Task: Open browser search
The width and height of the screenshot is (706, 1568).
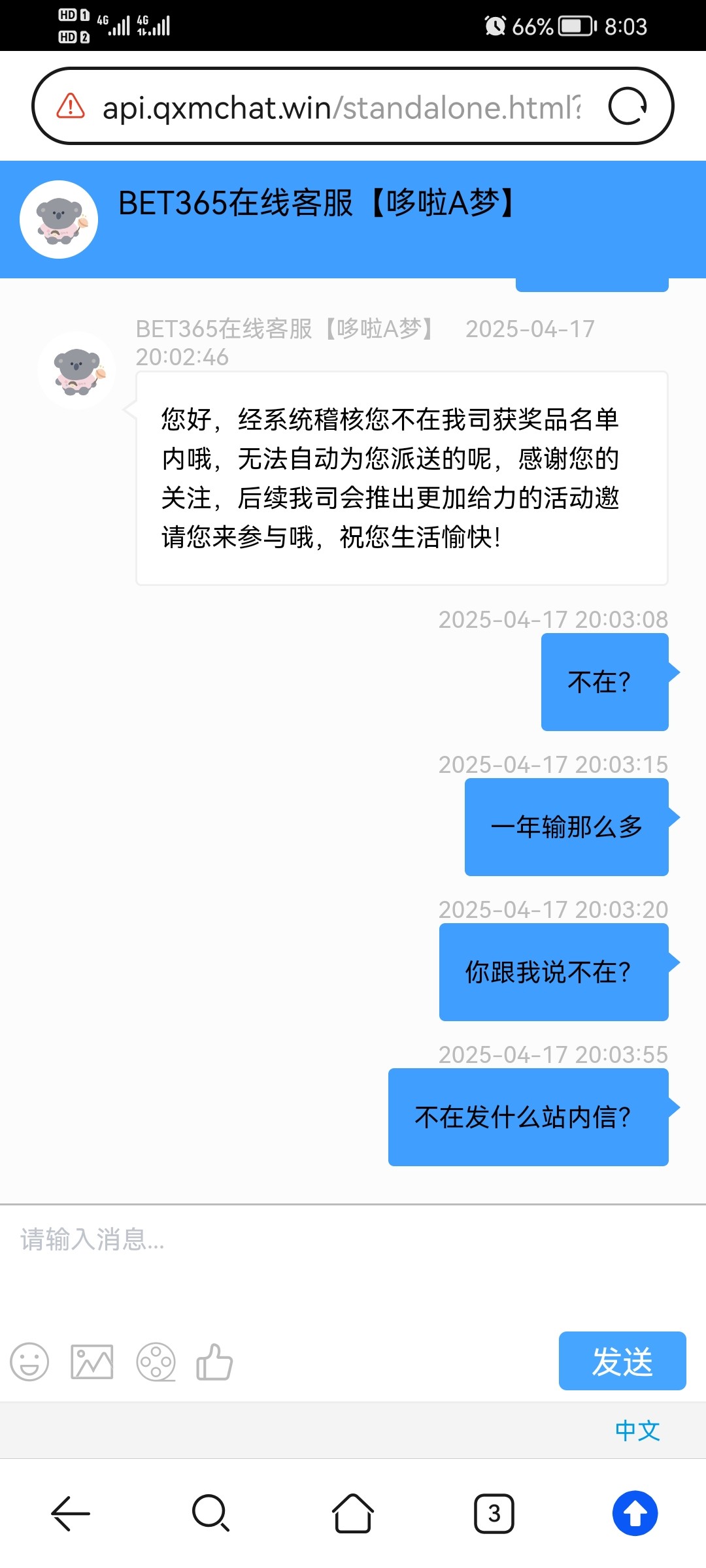Action: click(210, 1513)
